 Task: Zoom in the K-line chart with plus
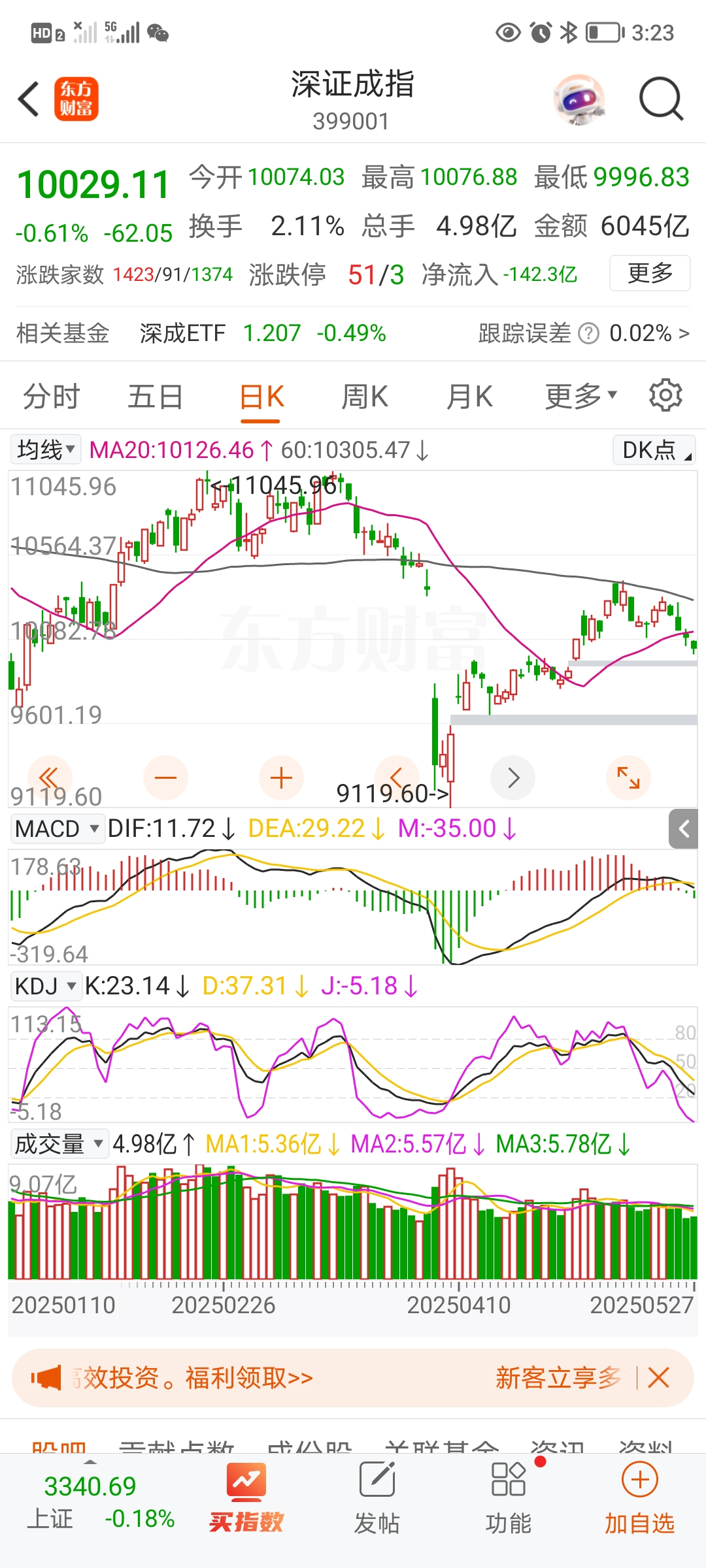281,777
